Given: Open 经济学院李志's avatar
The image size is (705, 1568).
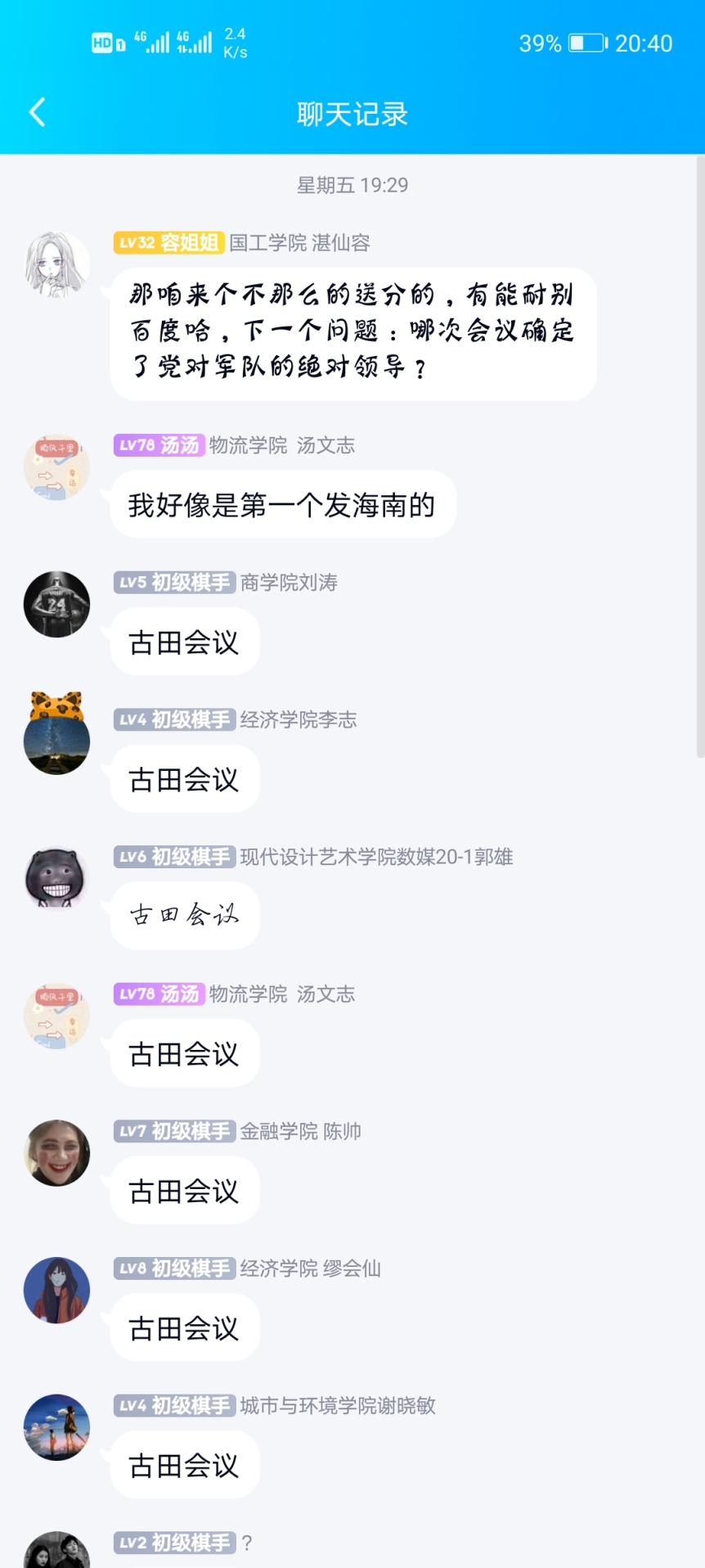Looking at the screenshot, I should pos(56,741).
